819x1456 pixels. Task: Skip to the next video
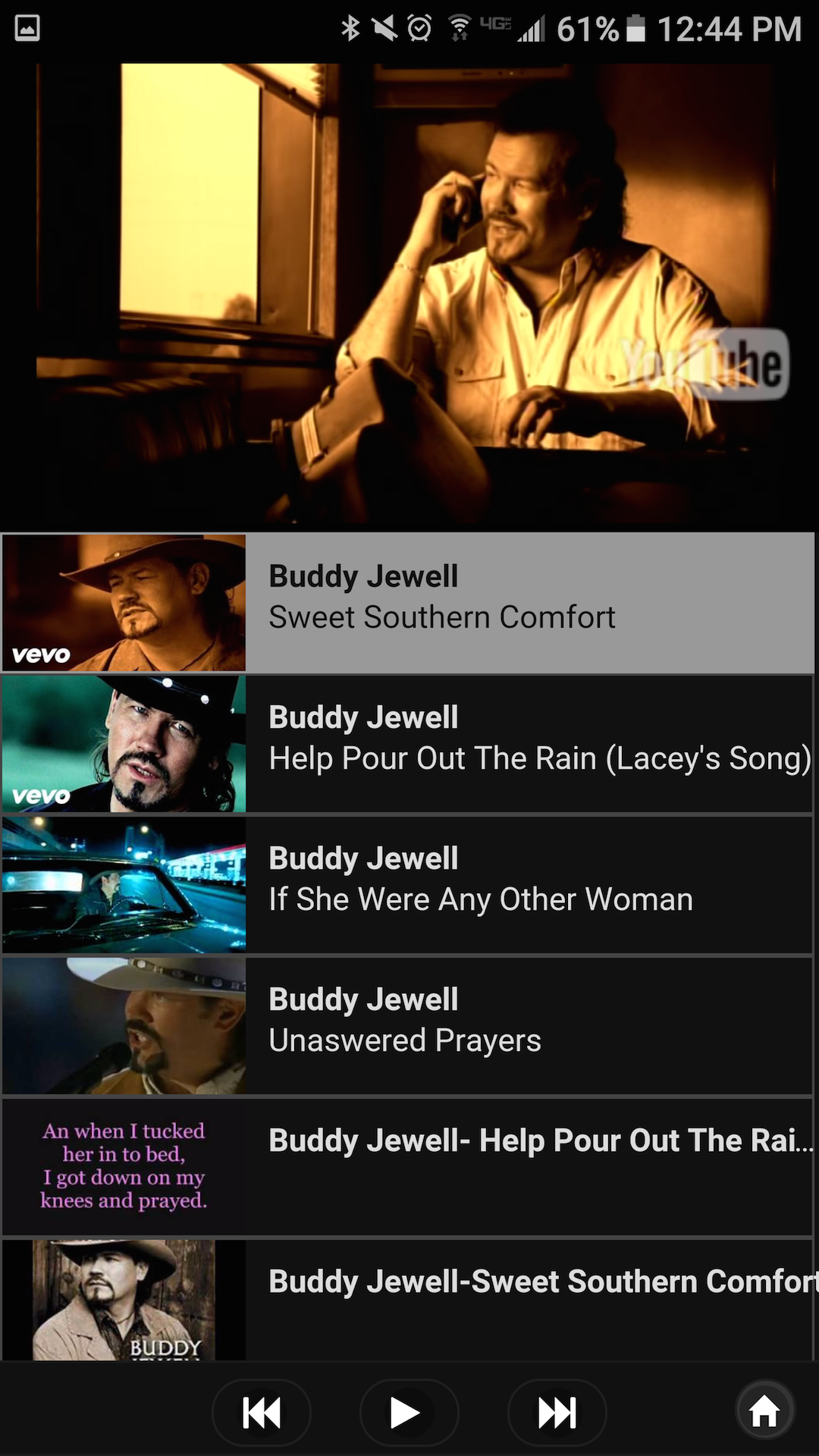click(557, 1410)
